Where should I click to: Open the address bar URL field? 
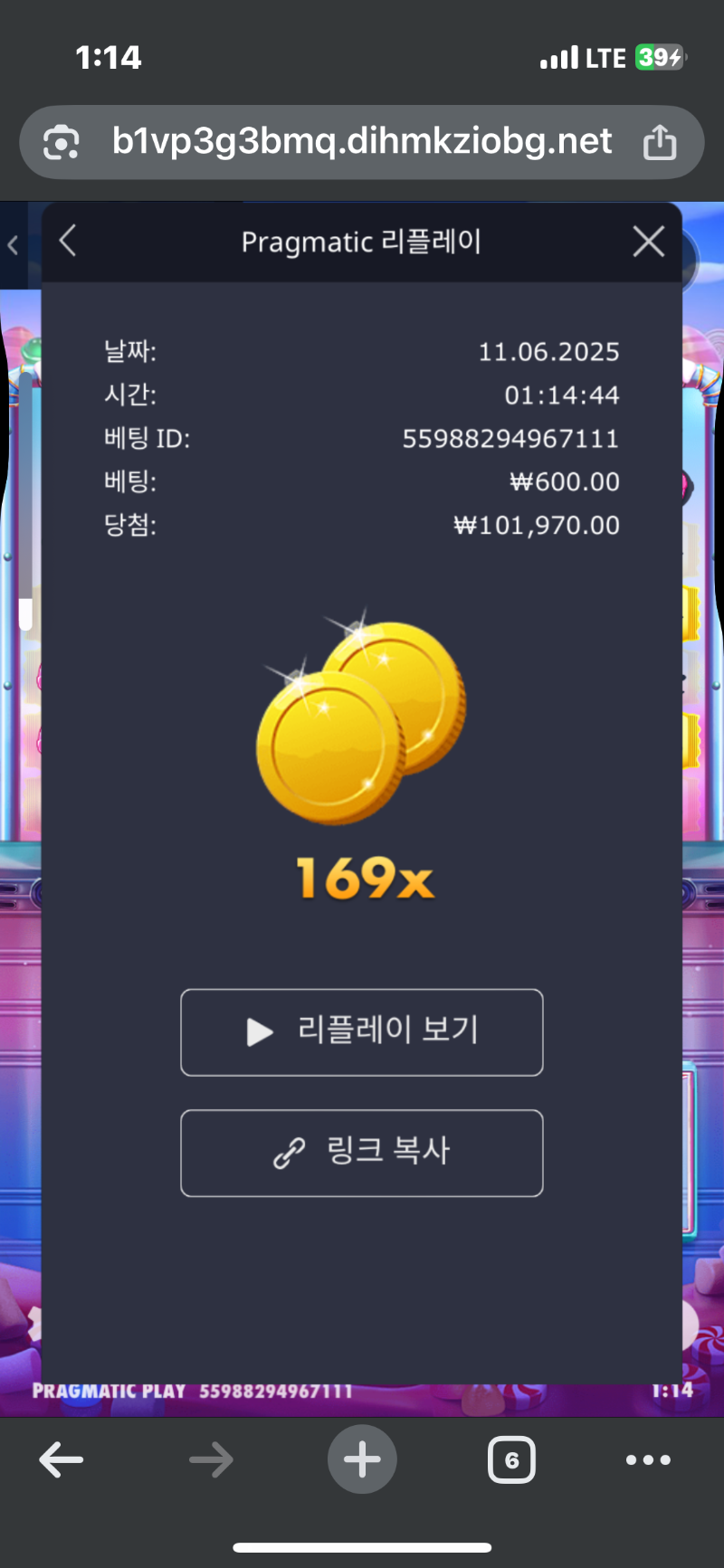[x=362, y=142]
